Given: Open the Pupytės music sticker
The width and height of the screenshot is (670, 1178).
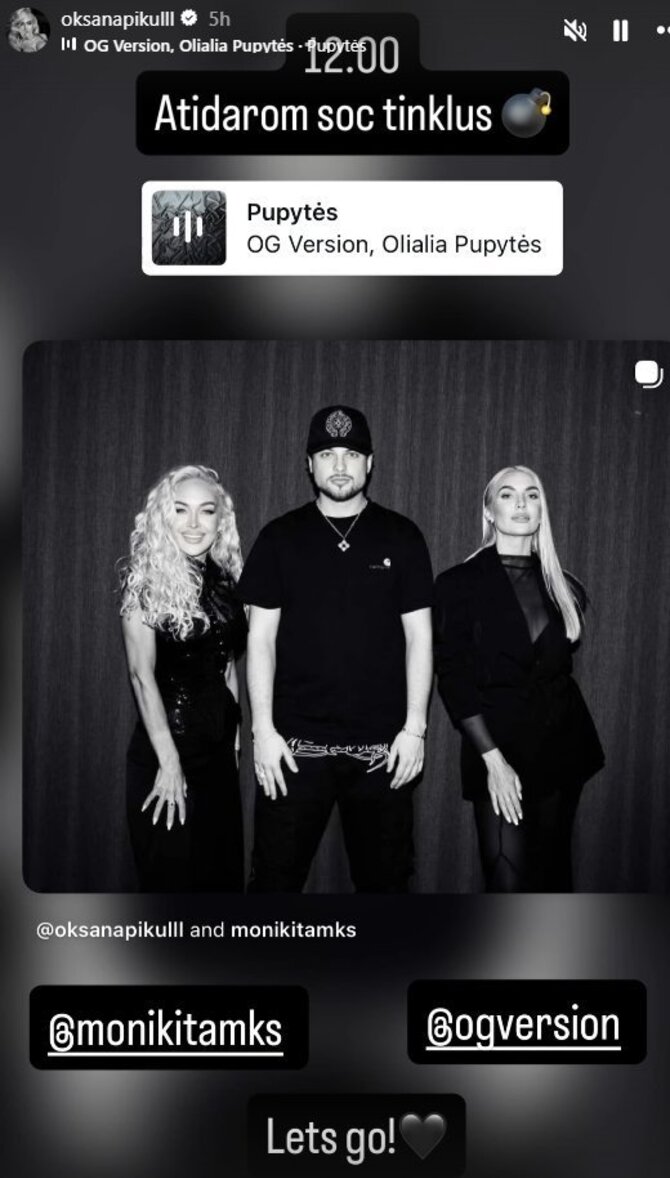Looking at the screenshot, I should pyautogui.click(x=352, y=228).
